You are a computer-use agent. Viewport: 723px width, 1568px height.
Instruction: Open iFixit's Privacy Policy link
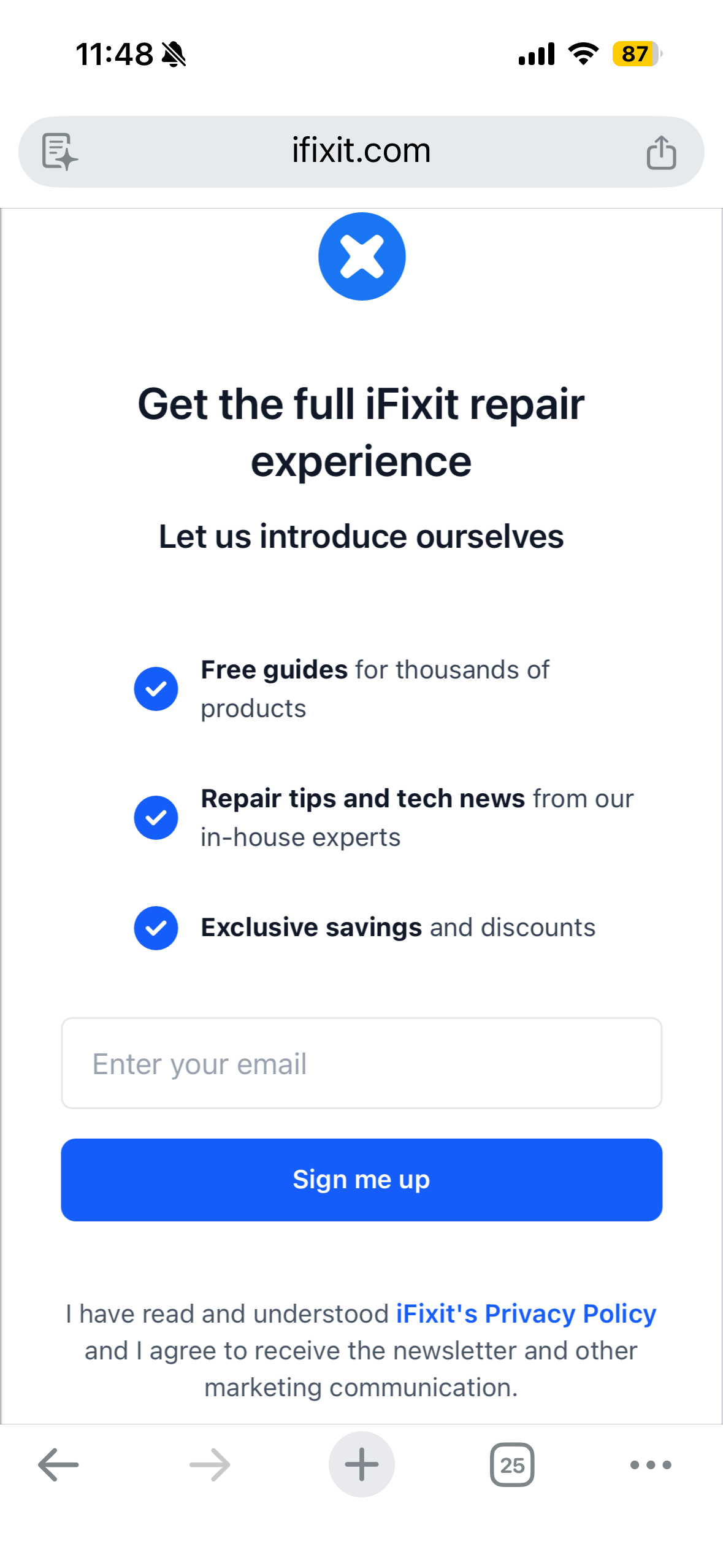[x=526, y=1313]
